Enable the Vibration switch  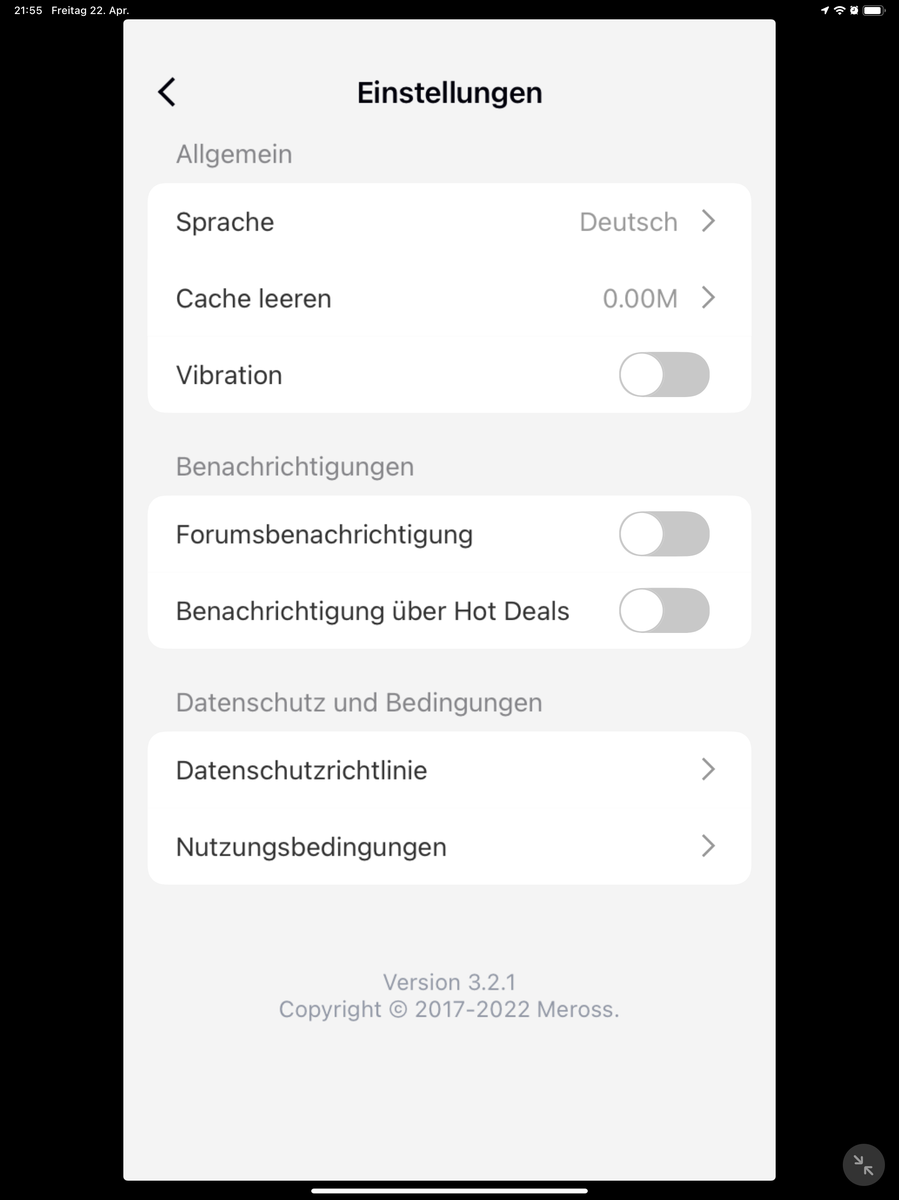tap(664, 375)
